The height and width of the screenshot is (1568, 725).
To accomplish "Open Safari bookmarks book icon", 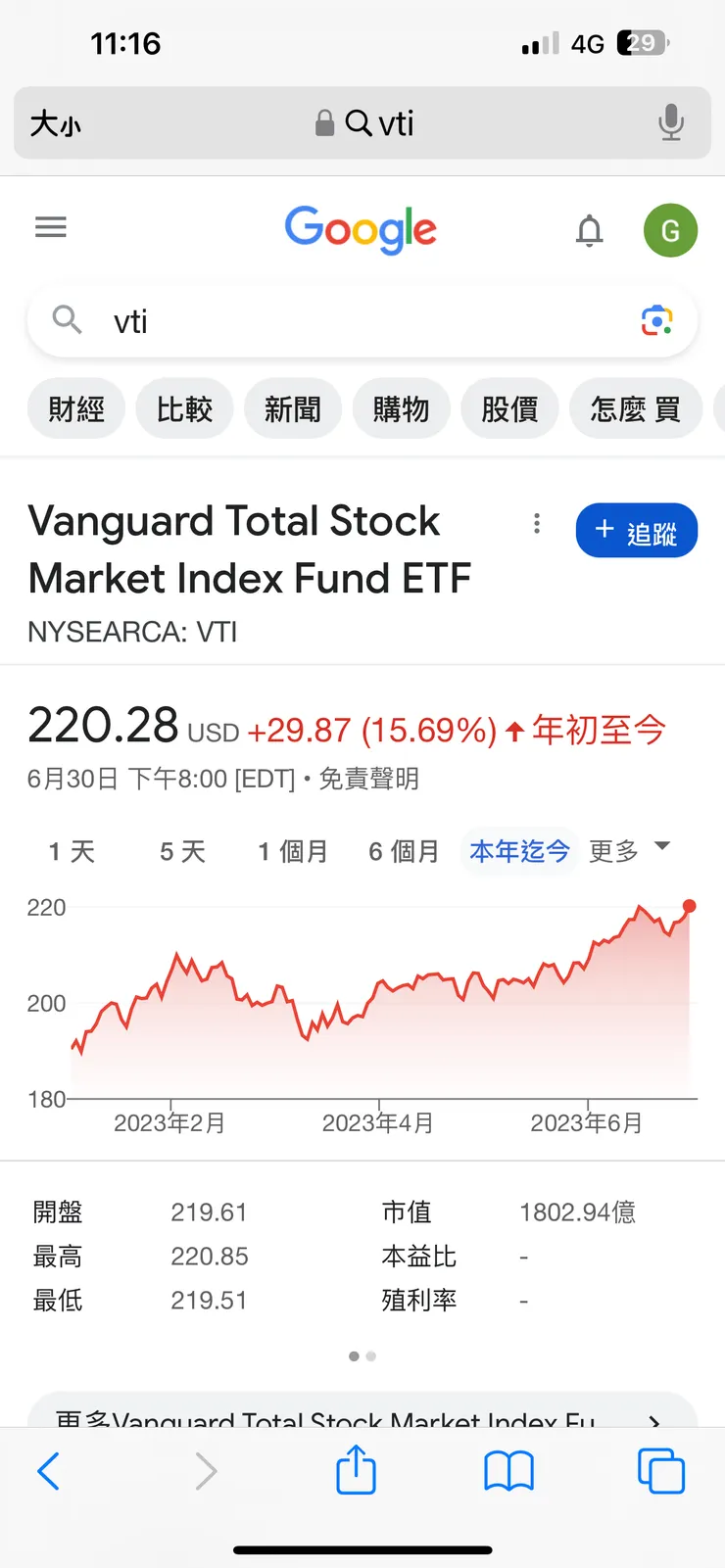I will coord(508,1470).
